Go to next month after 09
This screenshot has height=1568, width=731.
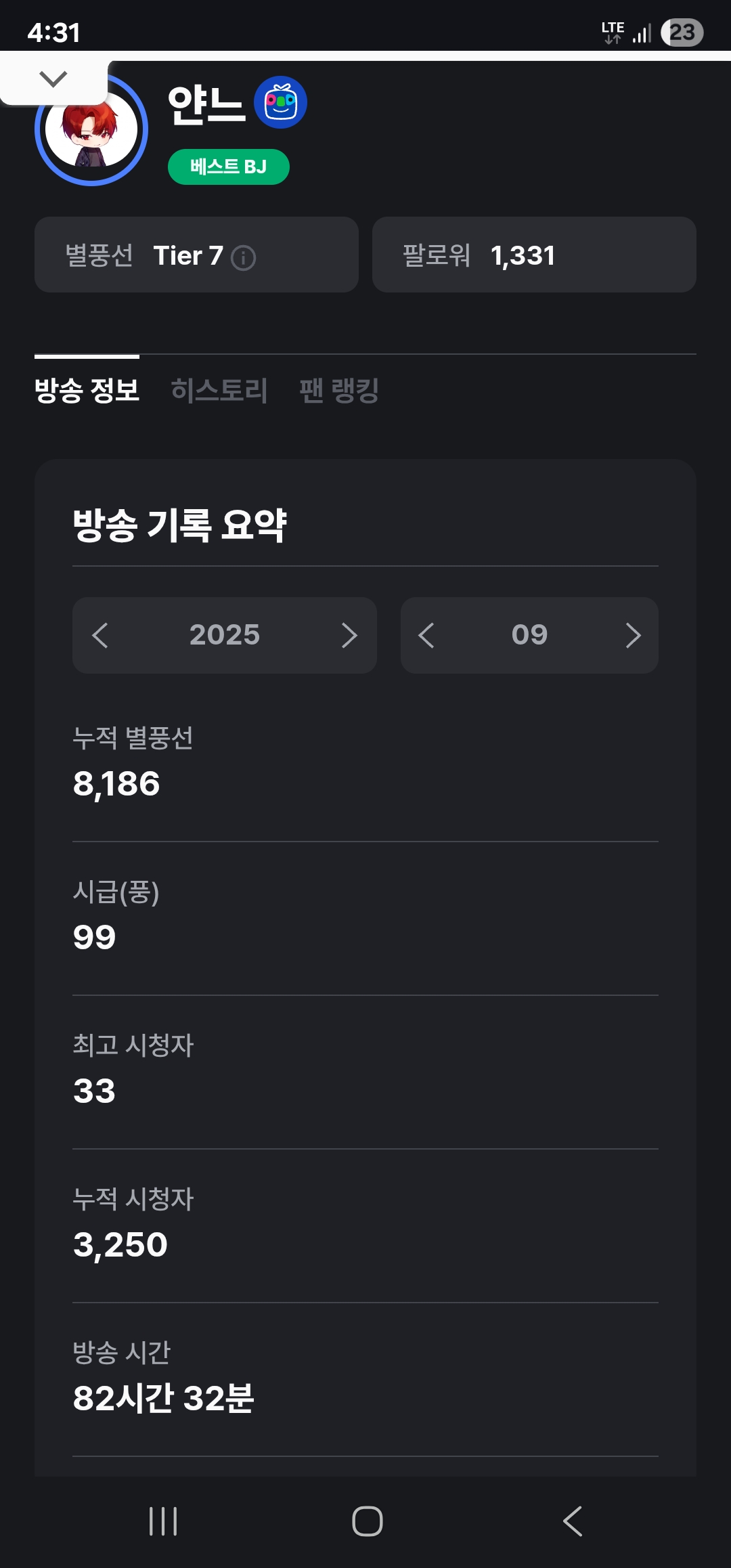[632, 635]
